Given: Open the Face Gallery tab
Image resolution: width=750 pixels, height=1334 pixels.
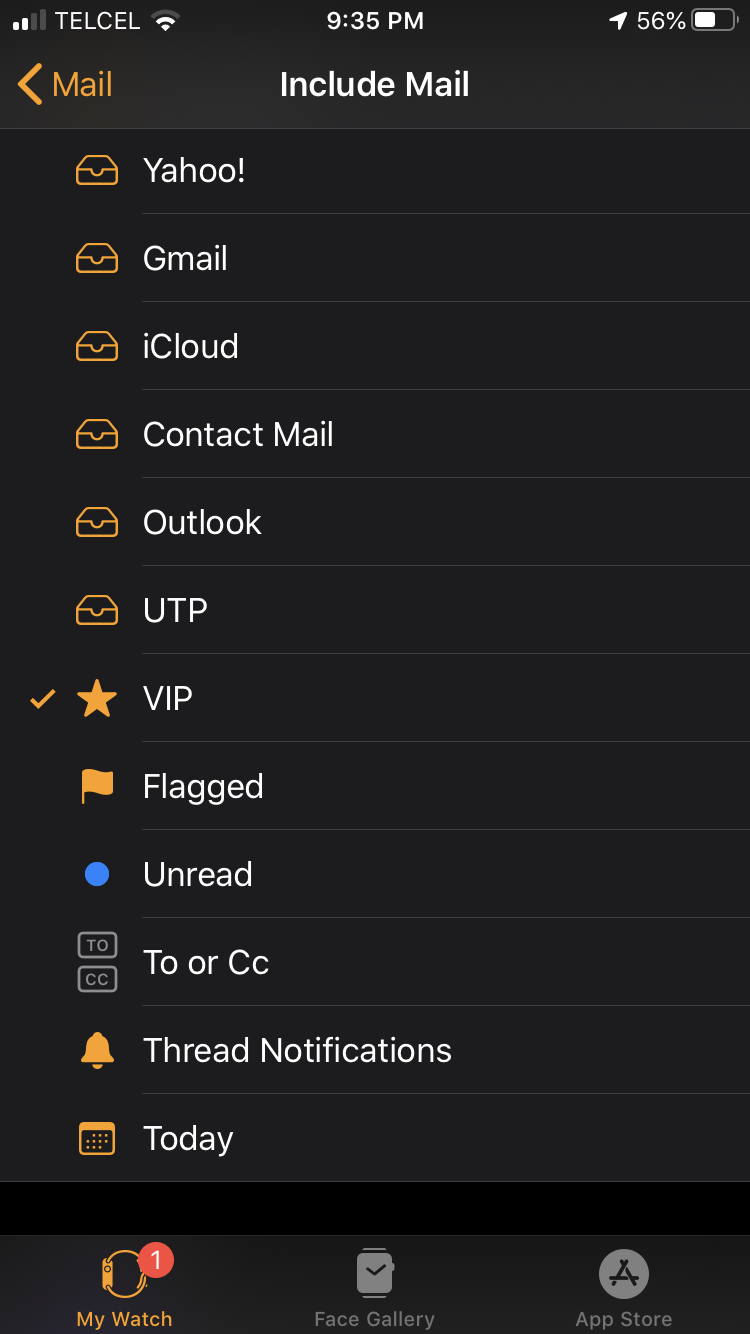Looking at the screenshot, I should [x=375, y=1286].
